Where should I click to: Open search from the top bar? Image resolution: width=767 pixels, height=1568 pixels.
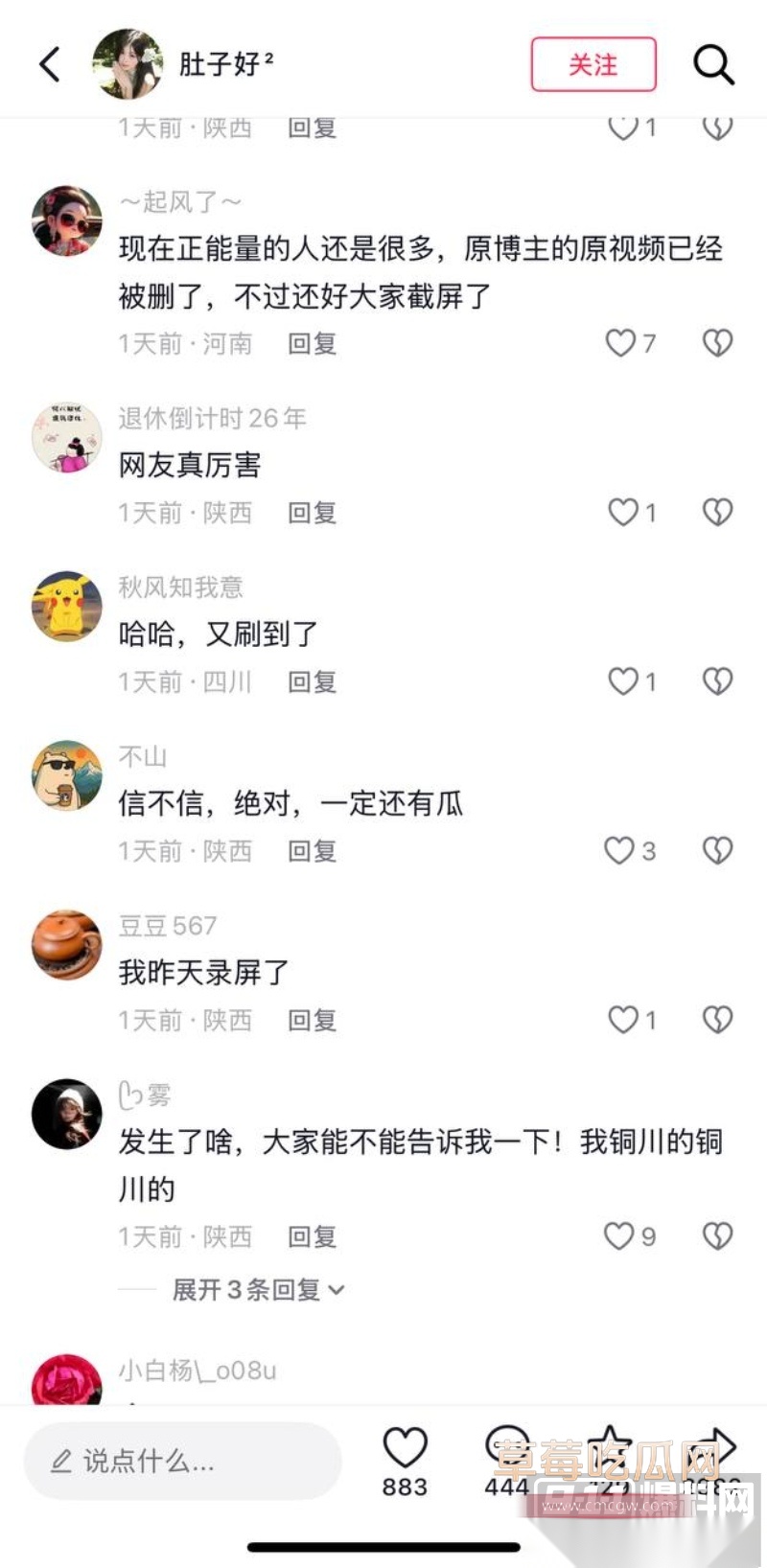(x=712, y=64)
